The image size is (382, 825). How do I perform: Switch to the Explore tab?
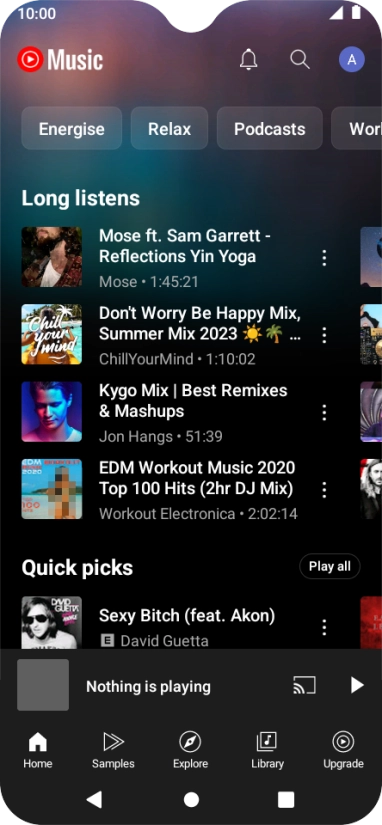[190, 750]
